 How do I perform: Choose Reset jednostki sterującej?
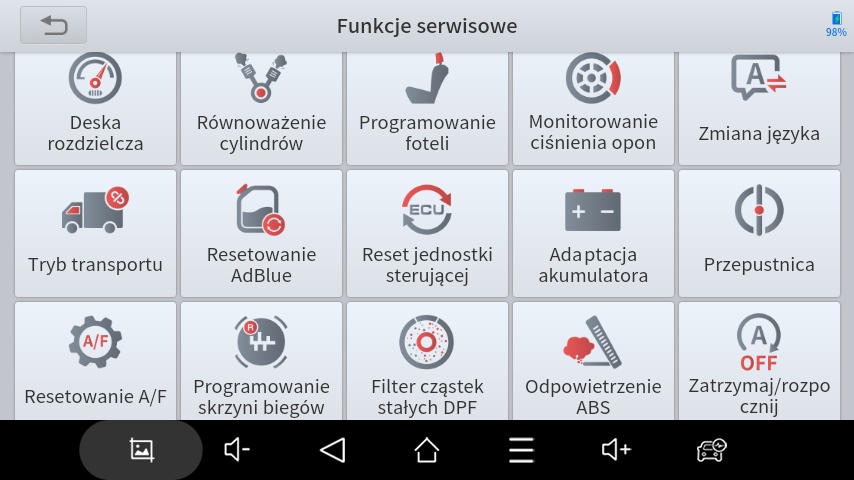tap(427, 233)
